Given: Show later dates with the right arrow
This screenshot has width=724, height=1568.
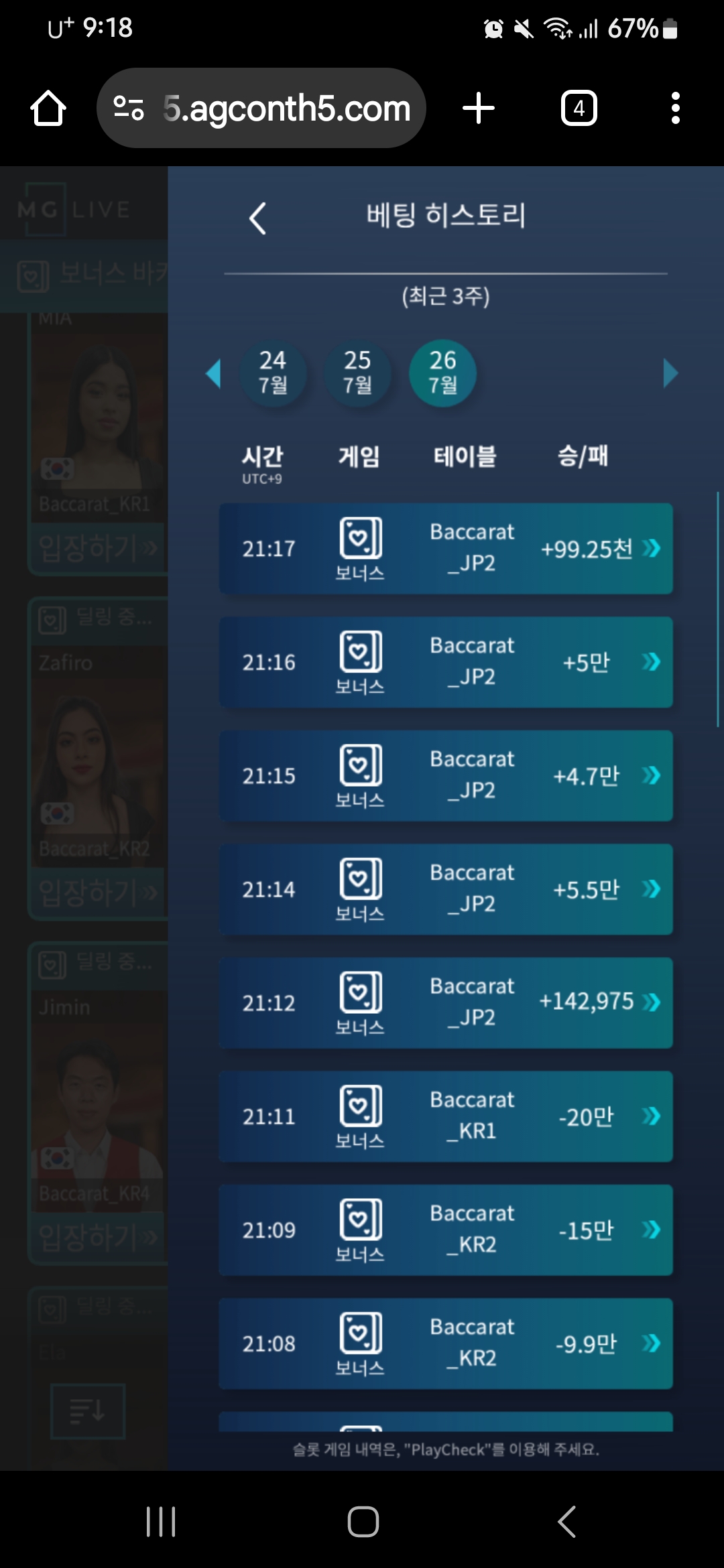Looking at the screenshot, I should (x=670, y=373).
